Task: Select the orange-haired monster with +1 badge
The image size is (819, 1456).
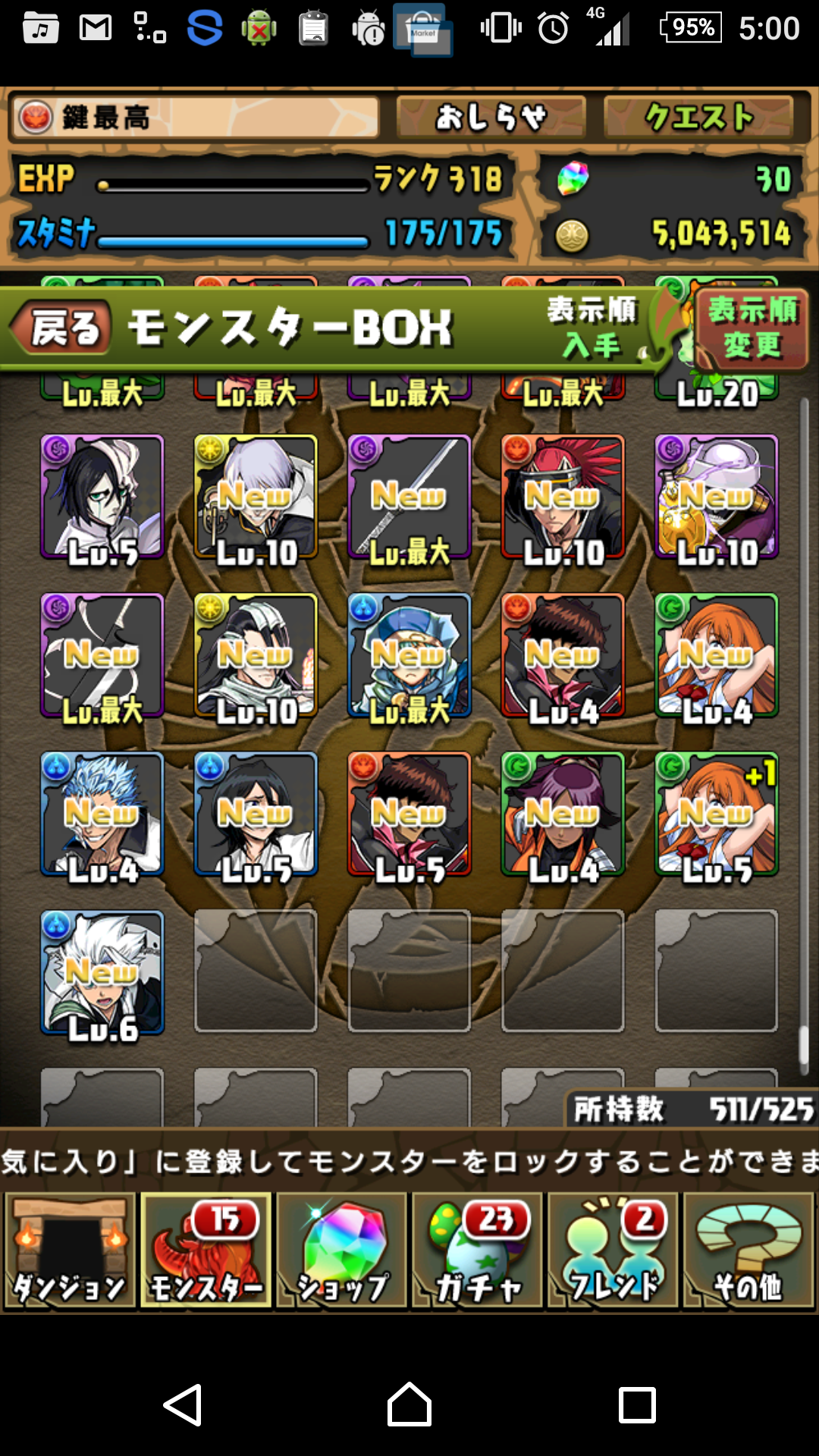Action: coord(717,814)
